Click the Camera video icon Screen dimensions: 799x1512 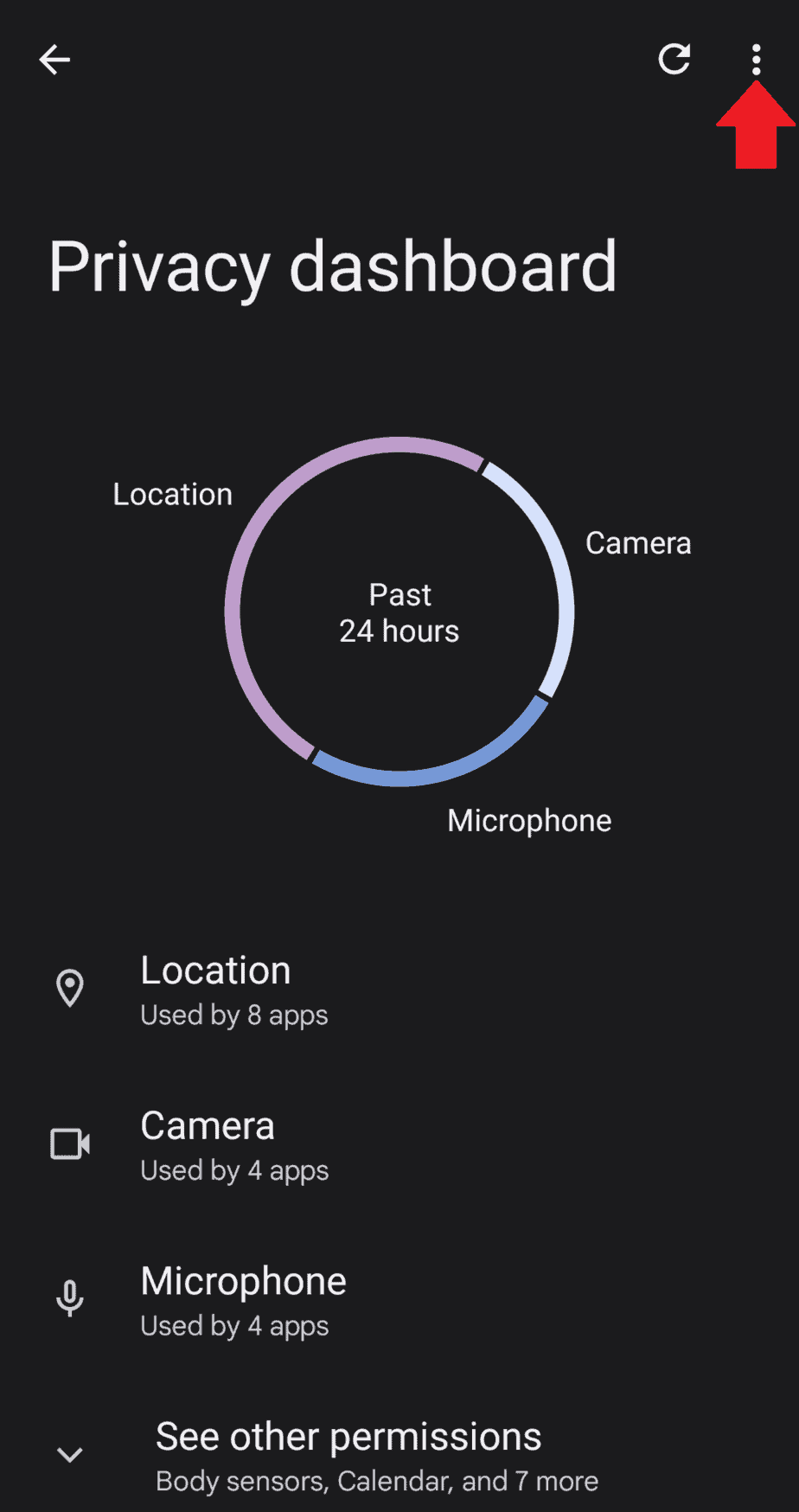(x=69, y=1143)
